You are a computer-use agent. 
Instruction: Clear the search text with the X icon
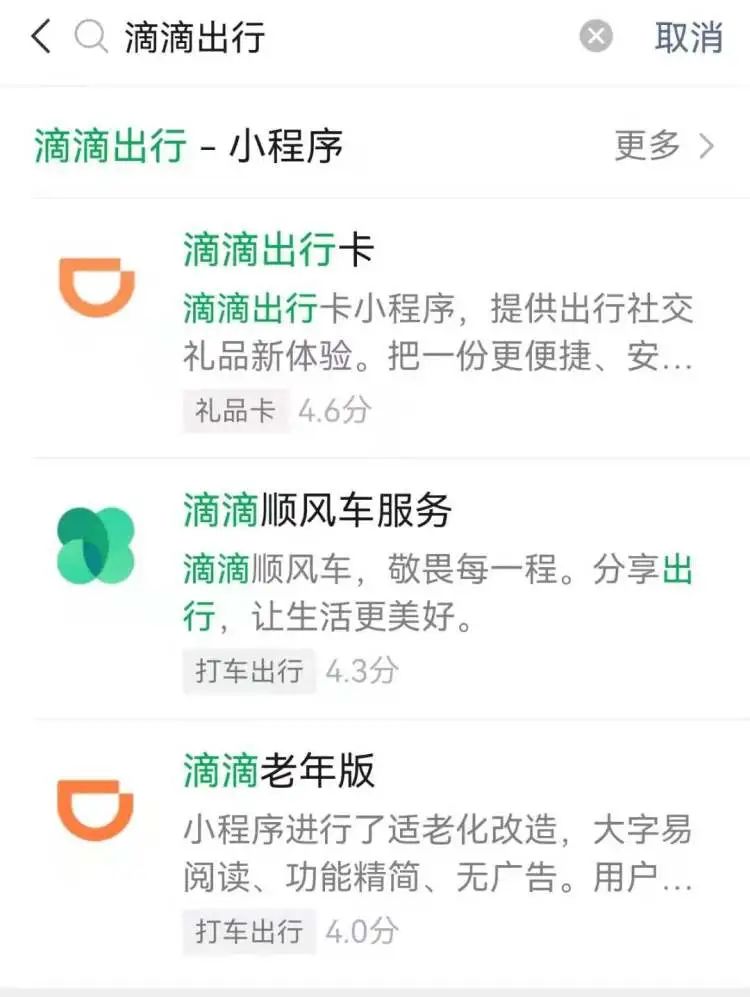tap(596, 38)
